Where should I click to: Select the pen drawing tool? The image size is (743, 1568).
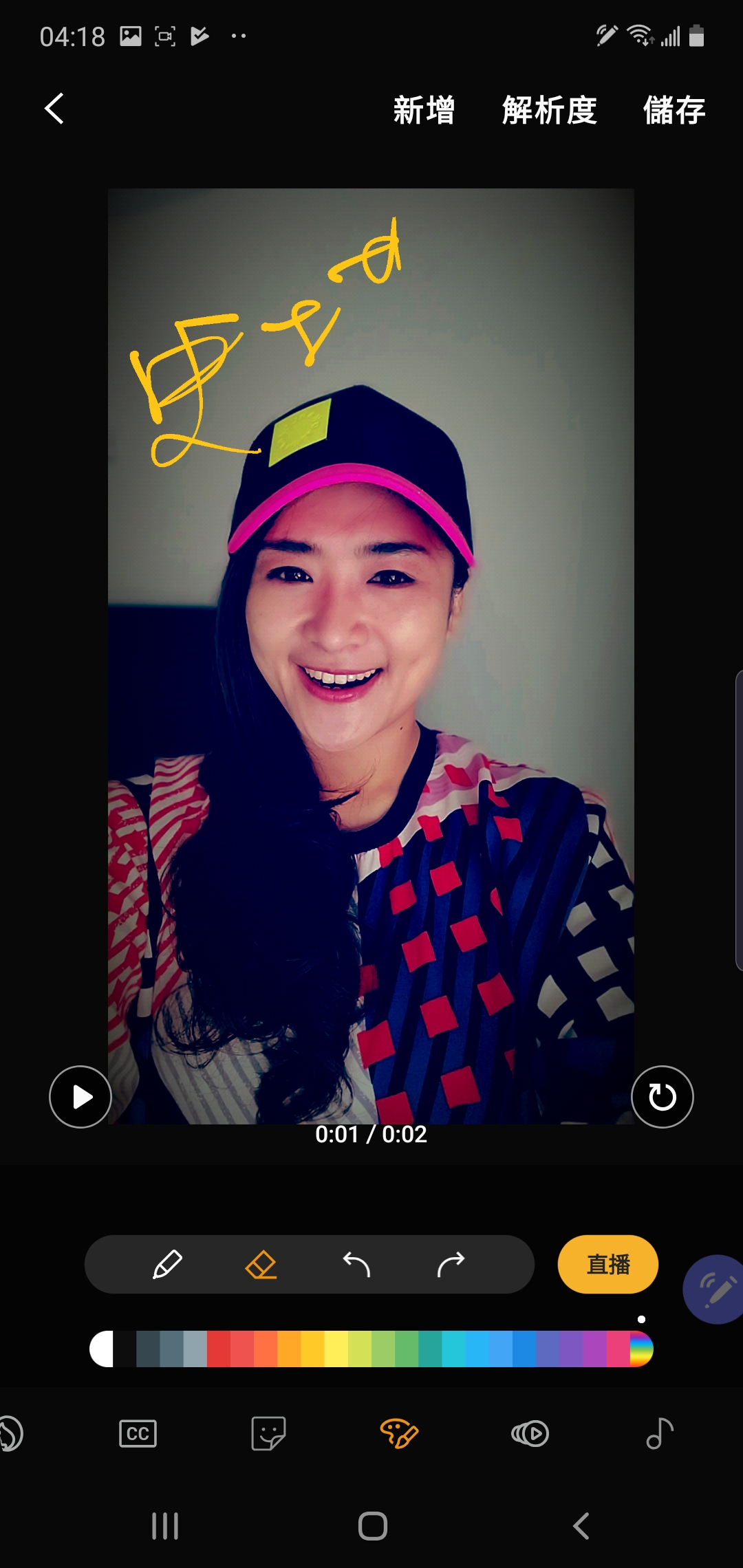pyautogui.click(x=167, y=1264)
